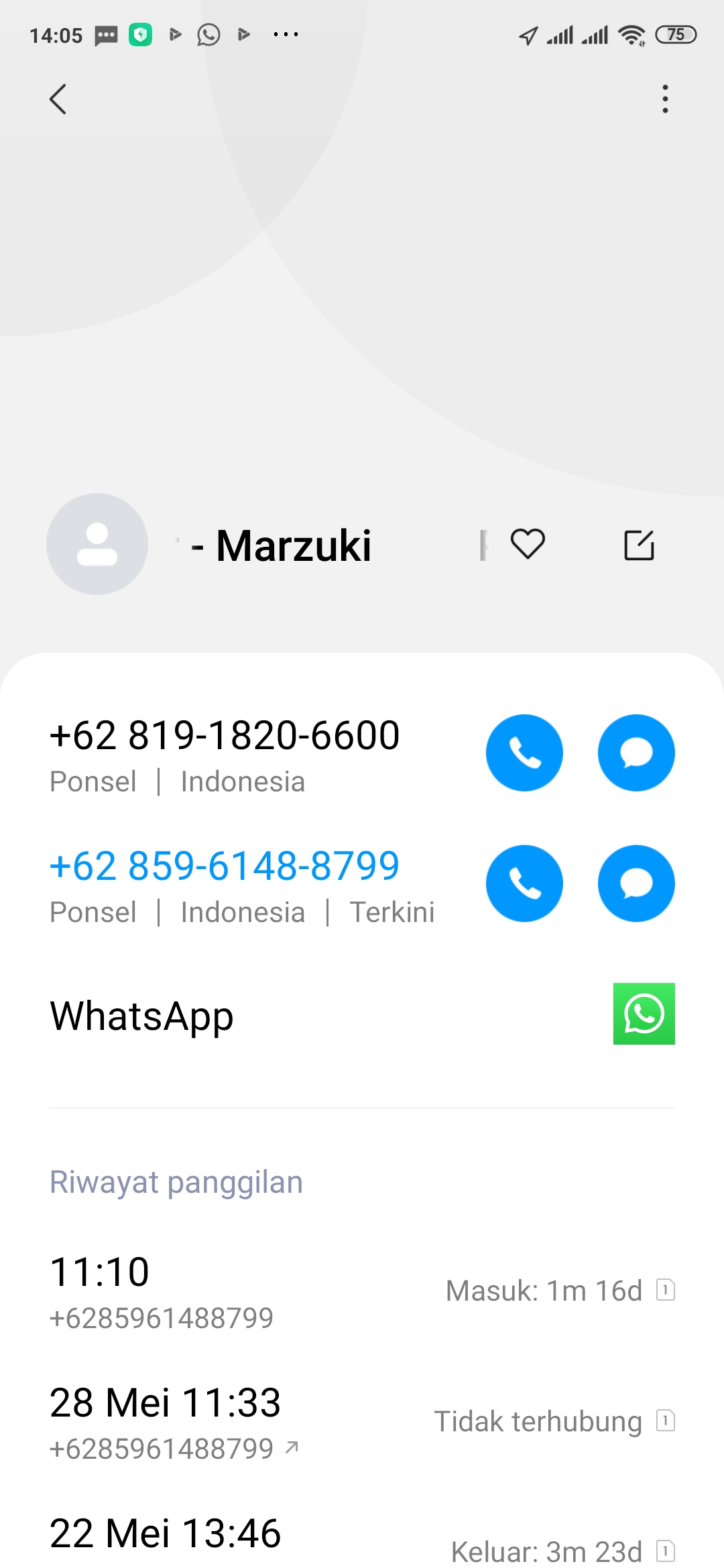Open WhatsApp chat with Marzuki
The width and height of the screenshot is (724, 1568).
(644, 1014)
